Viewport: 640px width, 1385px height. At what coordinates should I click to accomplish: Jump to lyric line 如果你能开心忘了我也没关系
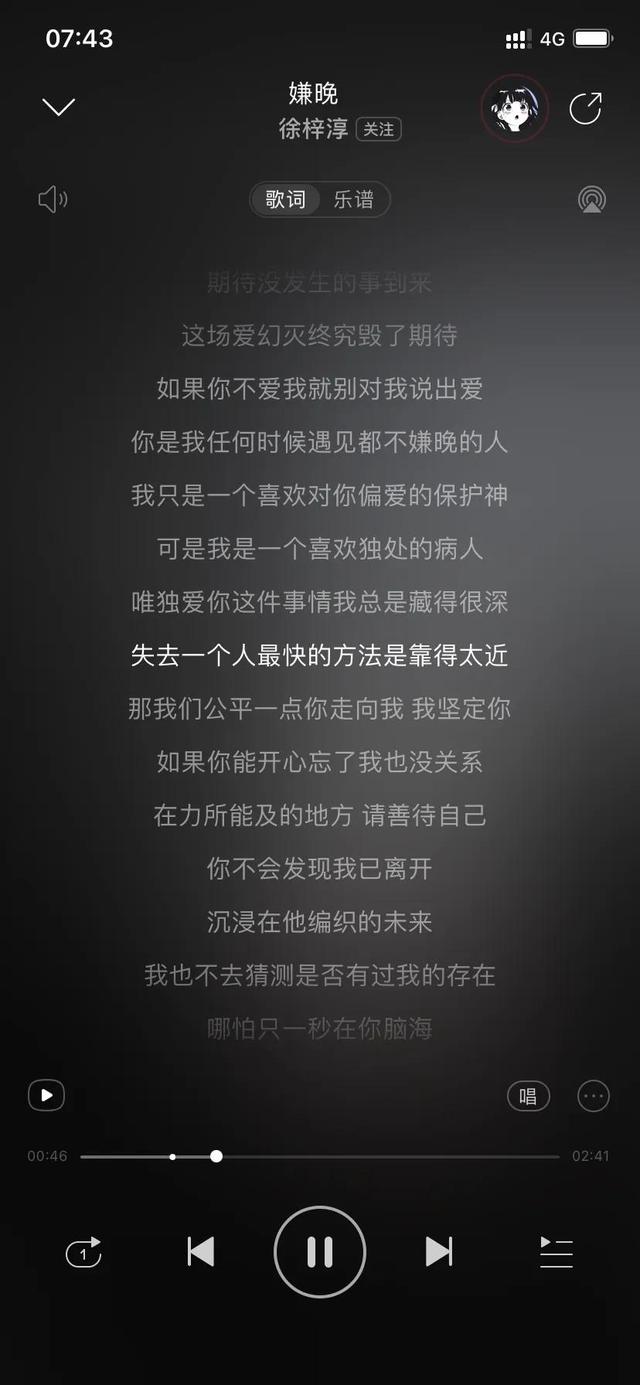click(320, 762)
